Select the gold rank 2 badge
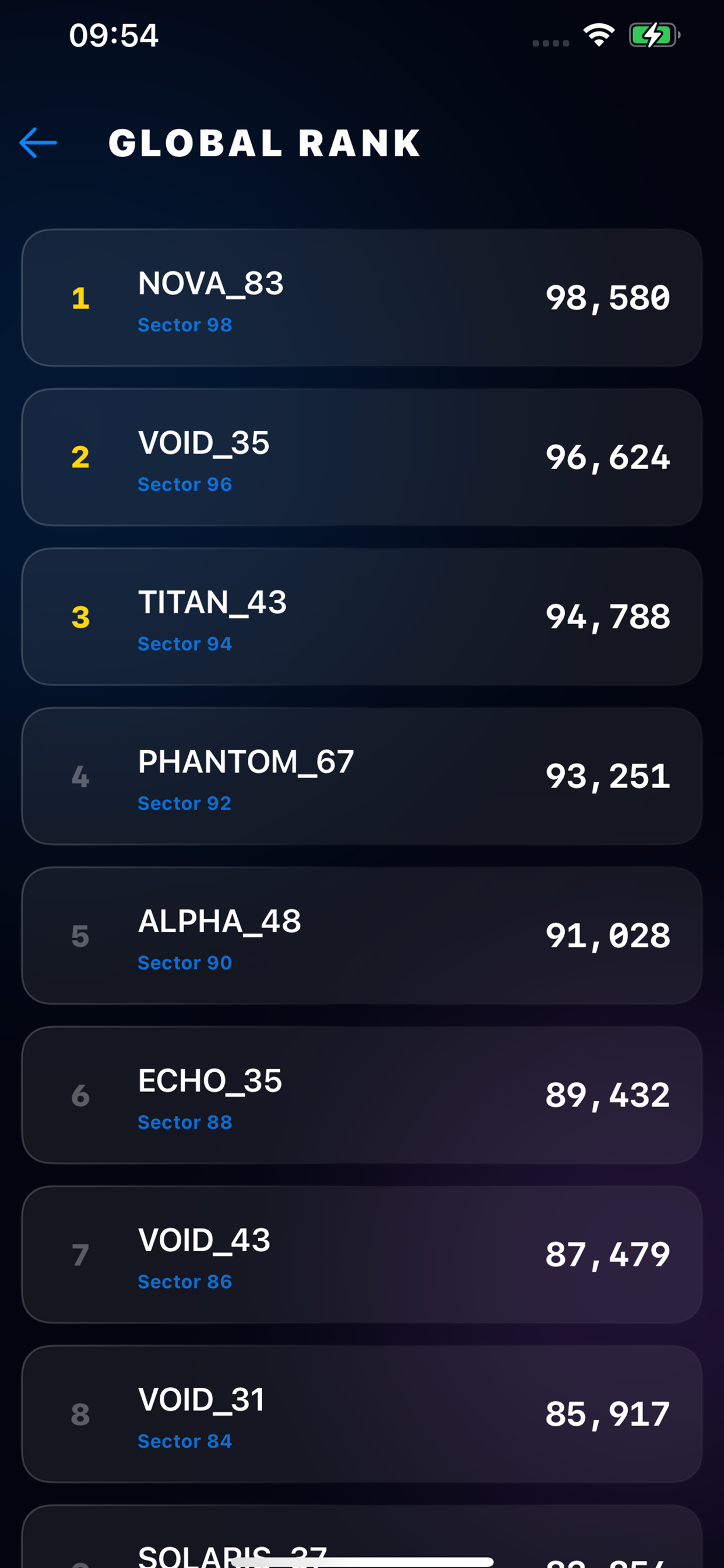 (x=79, y=459)
